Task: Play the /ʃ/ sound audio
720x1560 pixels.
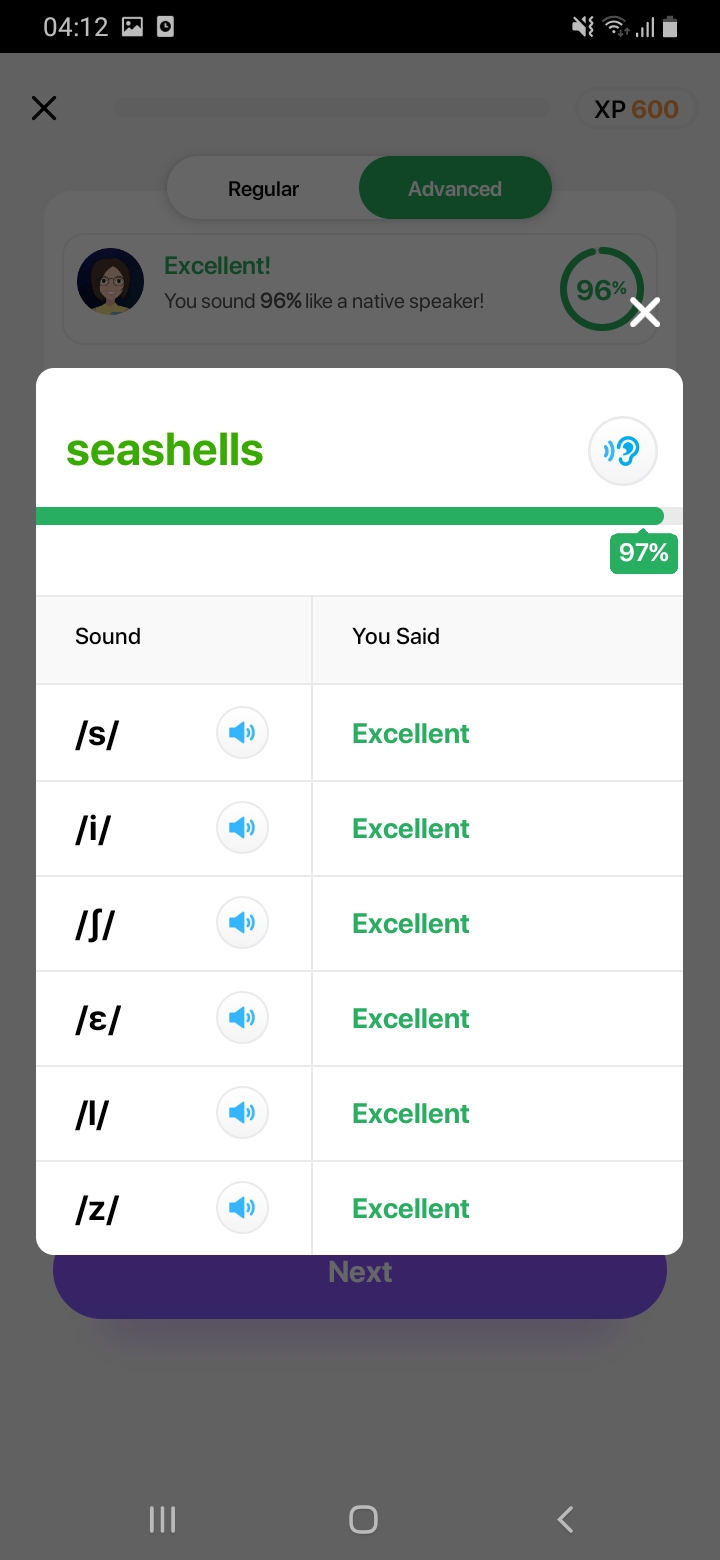Action: point(242,923)
